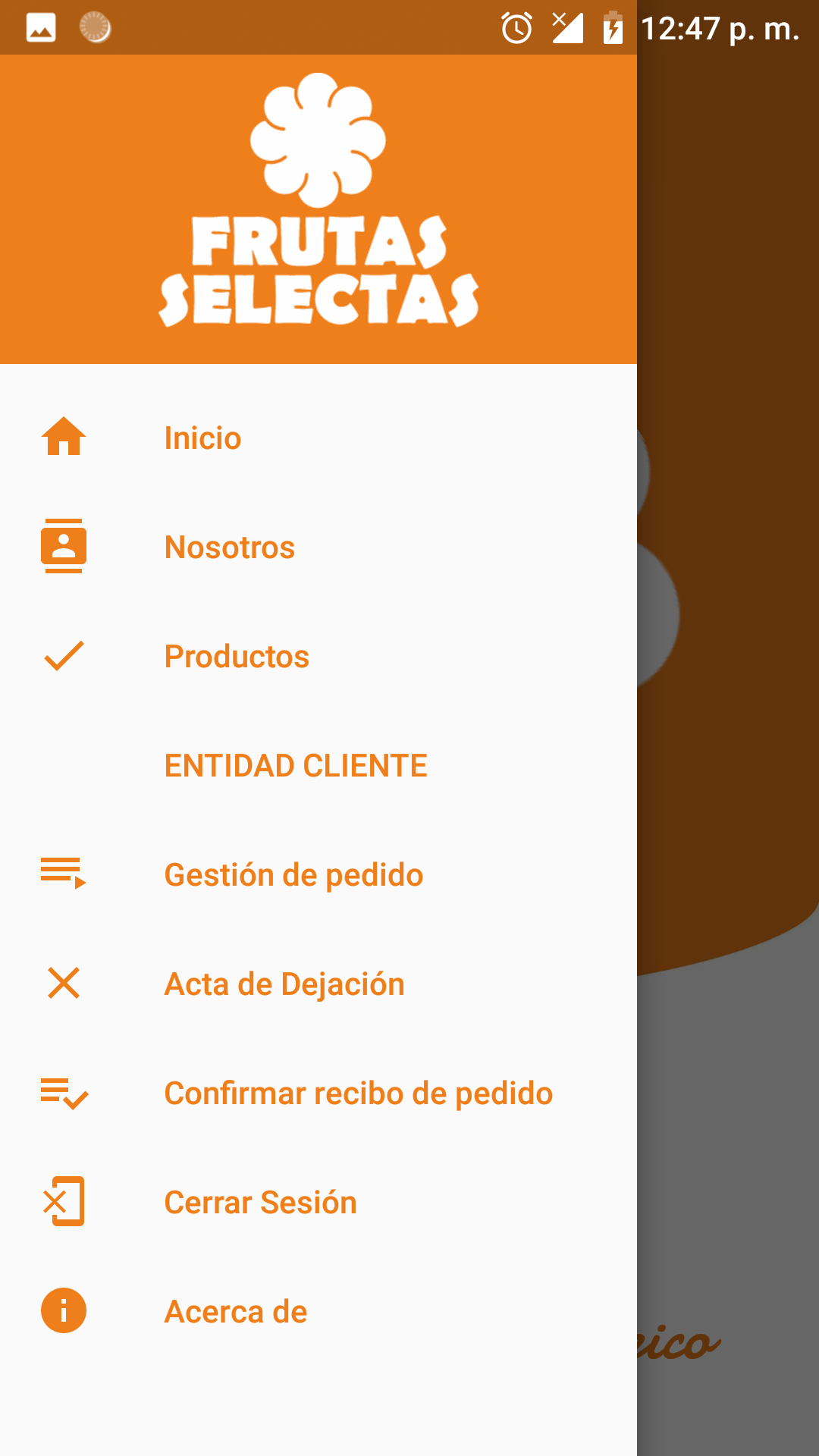The height and width of the screenshot is (1456, 819).
Task: Open Acta de Dejación
Action: click(x=318, y=984)
